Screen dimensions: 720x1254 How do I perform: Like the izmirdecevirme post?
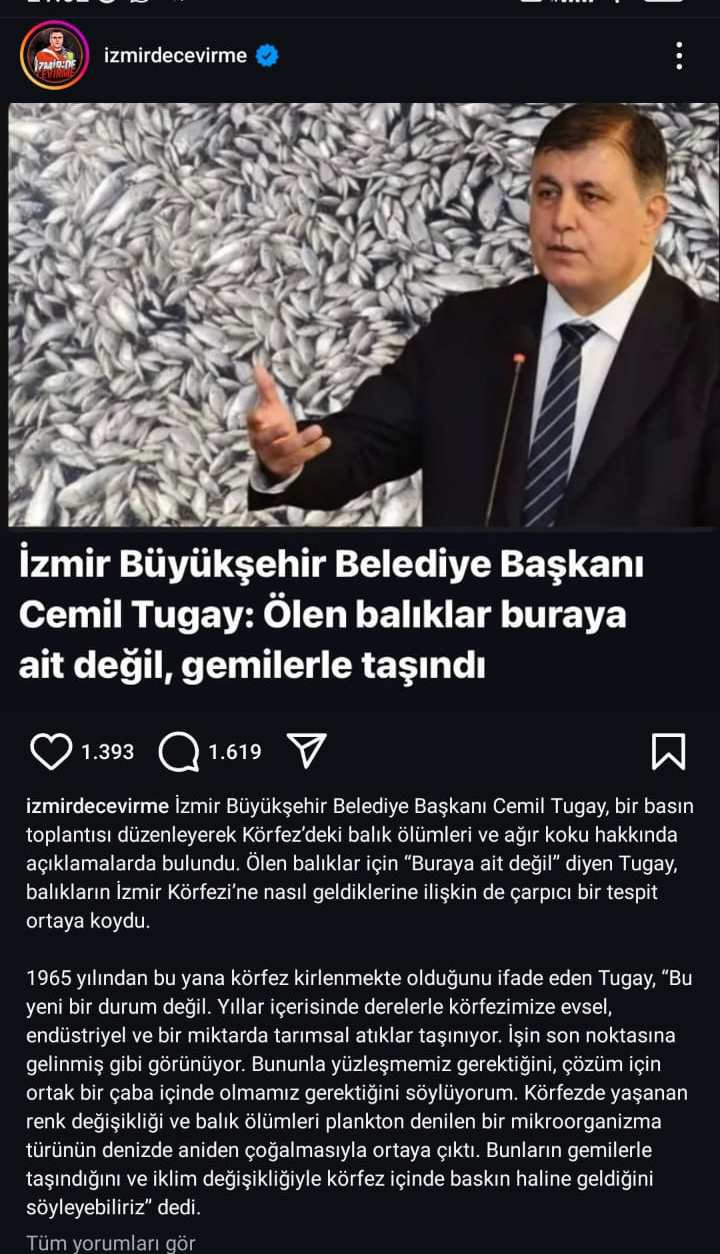(x=51, y=751)
